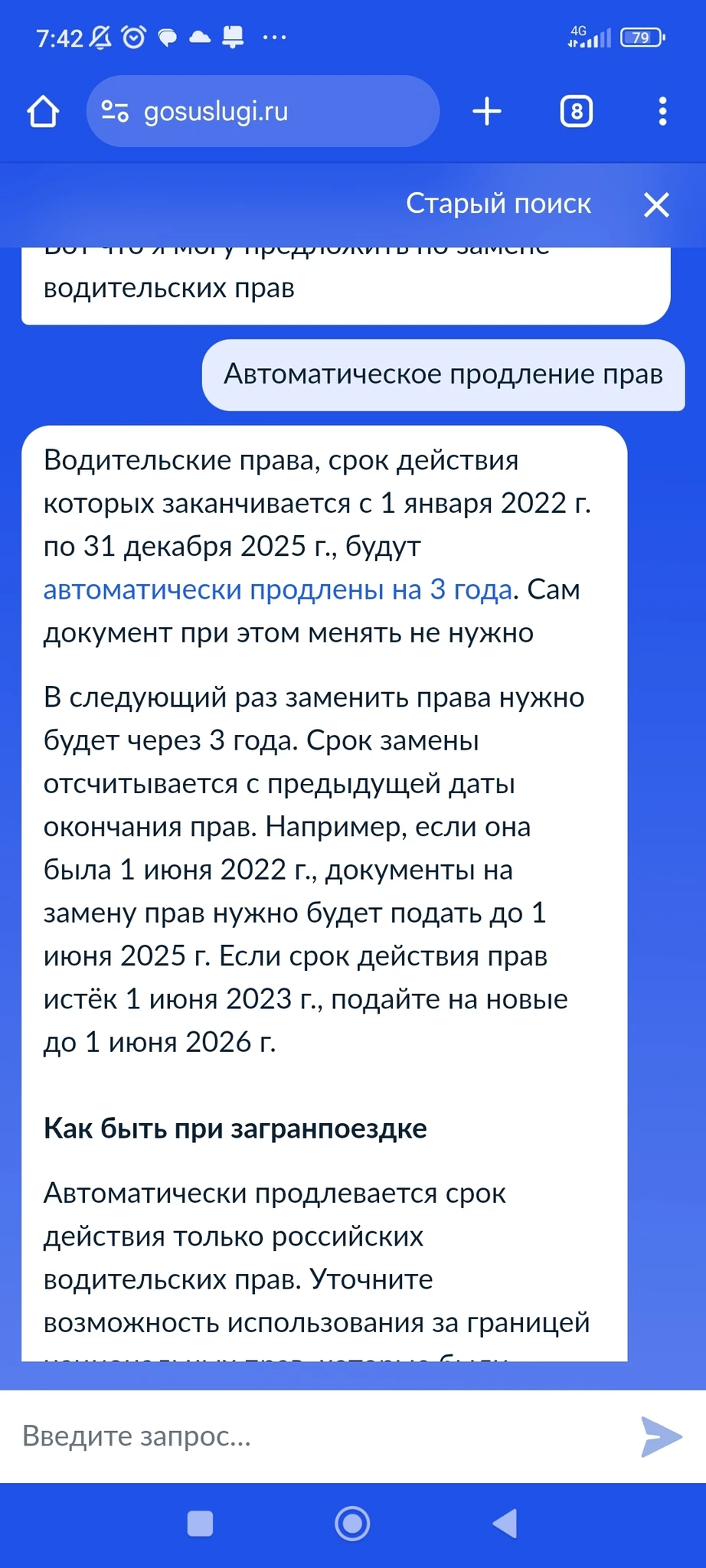Close the search assistant with the X

click(x=656, y=204)
